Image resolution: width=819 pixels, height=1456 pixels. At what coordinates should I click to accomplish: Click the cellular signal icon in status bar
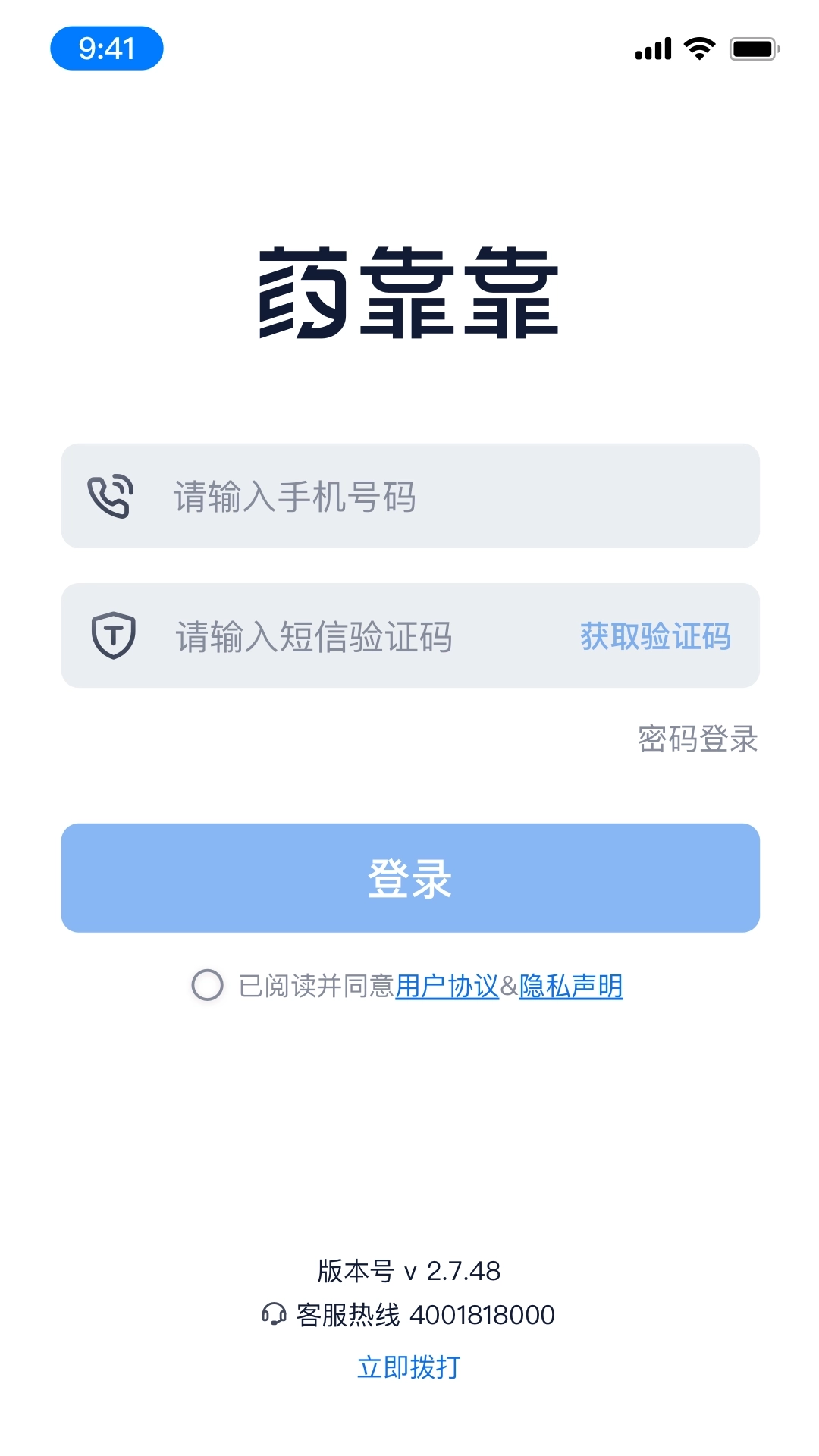click(x=653, y=47)
